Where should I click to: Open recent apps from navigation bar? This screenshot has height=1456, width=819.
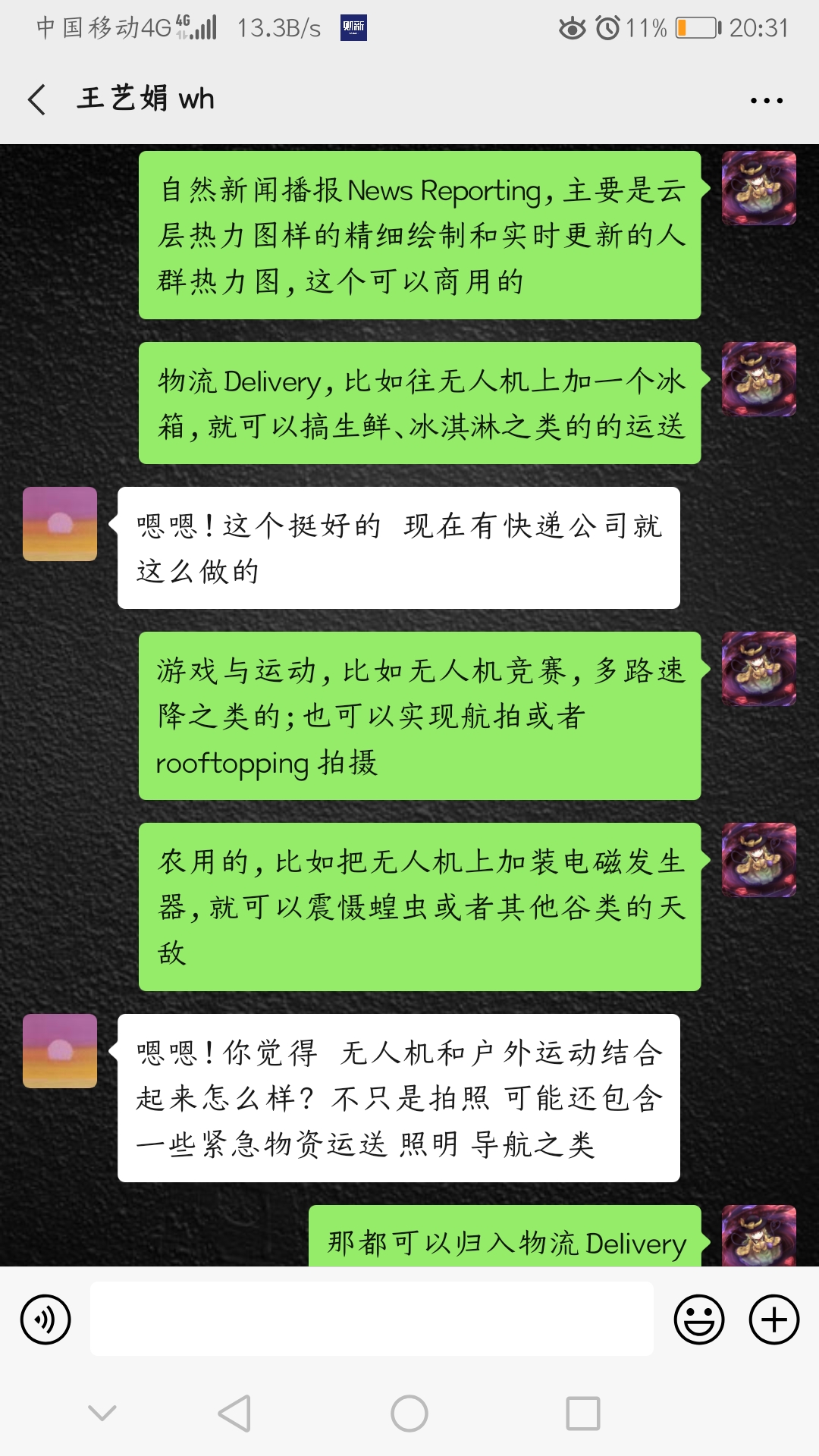pyautogui.click(x=582, y=1414)
